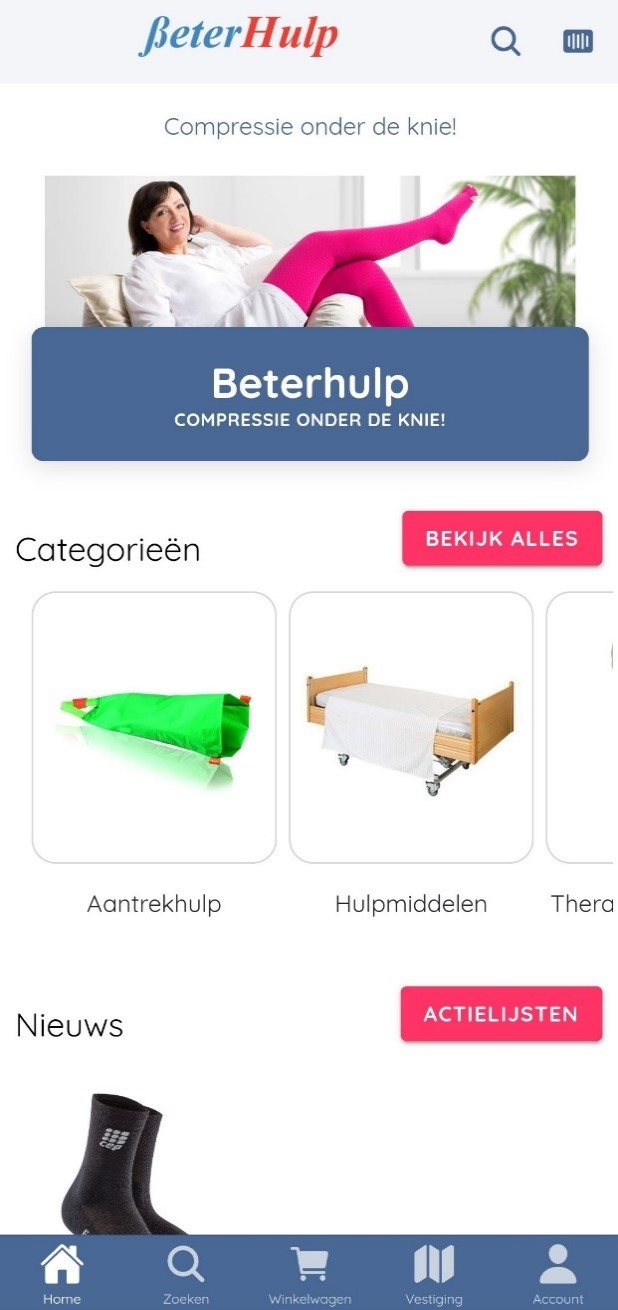Switch to the Vestiging tab
This screenshot has width=618, height=1310.
[x=434, y=1273]
